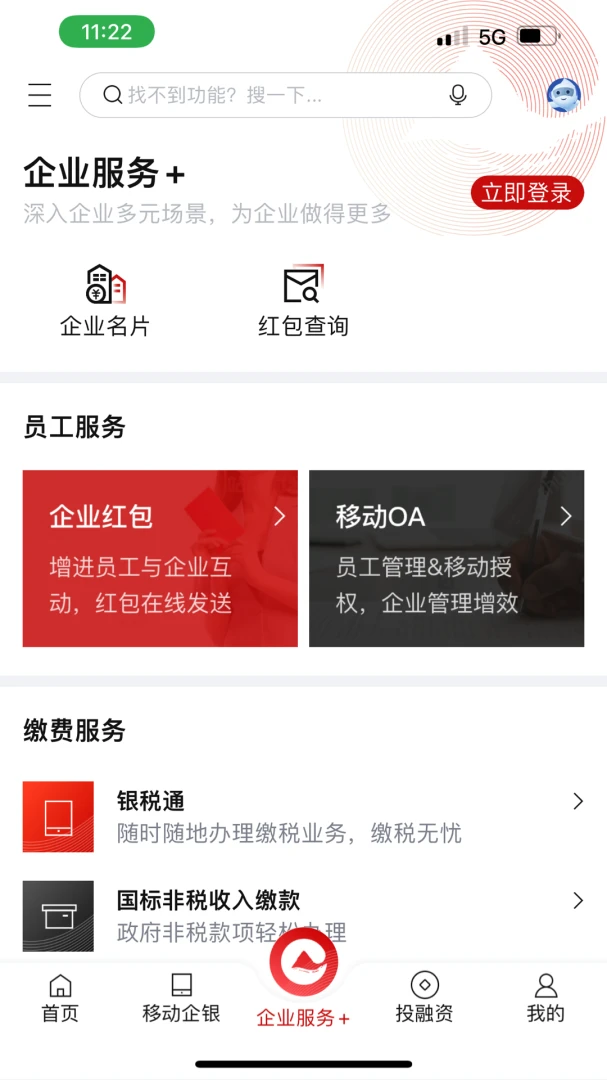
Task: Open 红包查询
Action: coord(303,301)
